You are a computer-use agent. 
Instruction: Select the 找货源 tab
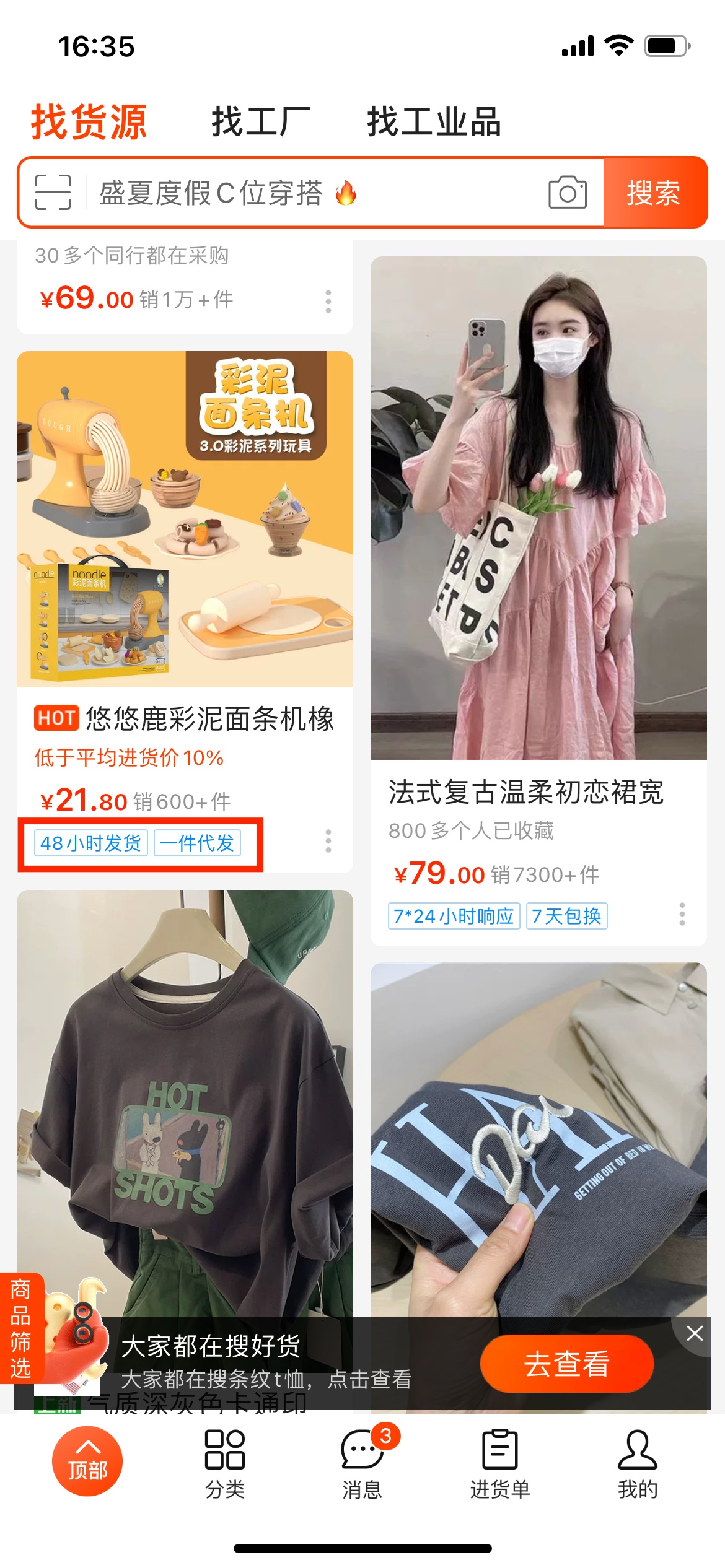pyautogui.click(x=89, y=121)
